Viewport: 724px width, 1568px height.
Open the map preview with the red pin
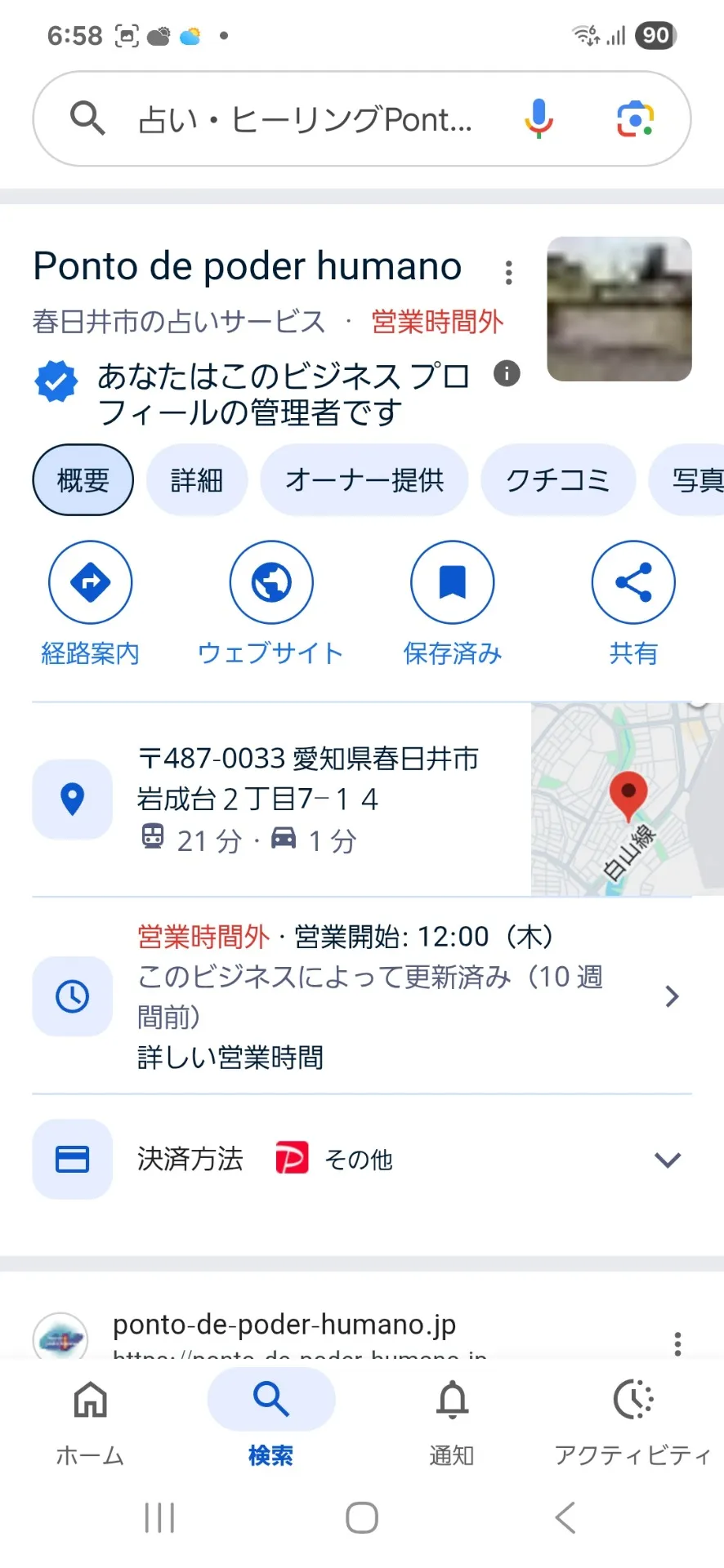point(626,799)
